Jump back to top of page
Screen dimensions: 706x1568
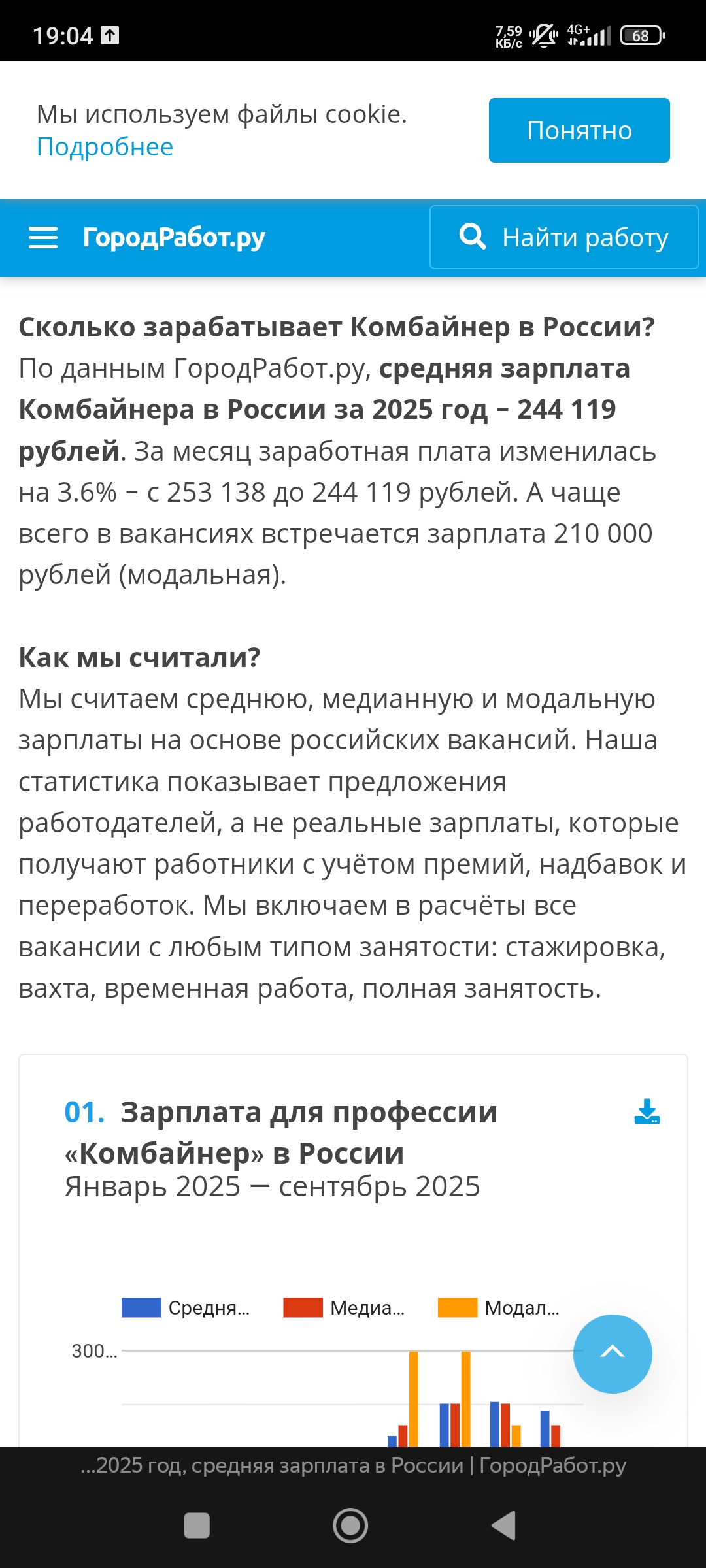613,1354
